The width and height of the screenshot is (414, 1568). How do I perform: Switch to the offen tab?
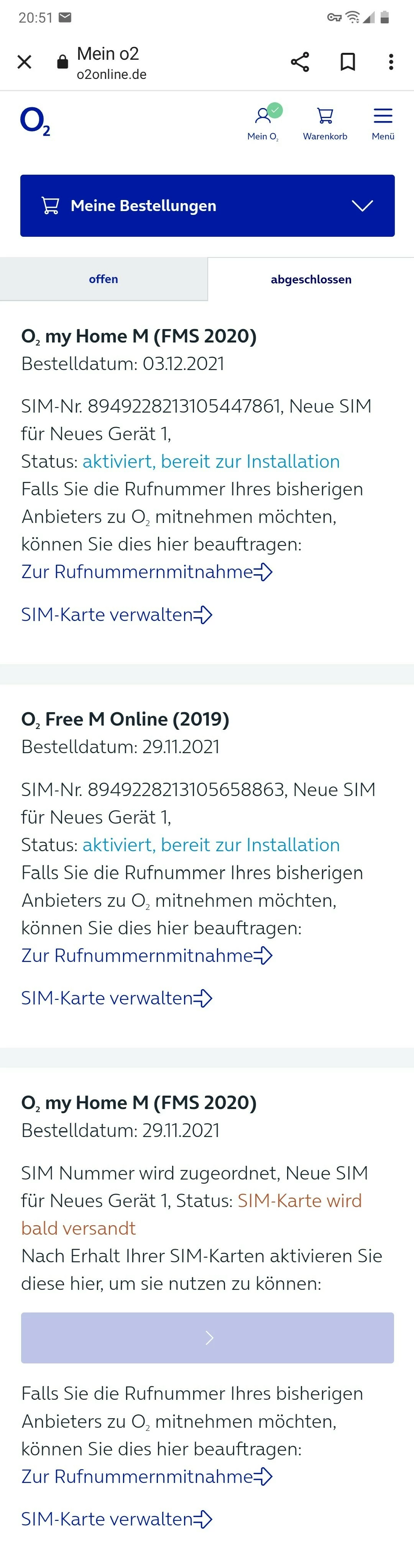tap(103, 279)
